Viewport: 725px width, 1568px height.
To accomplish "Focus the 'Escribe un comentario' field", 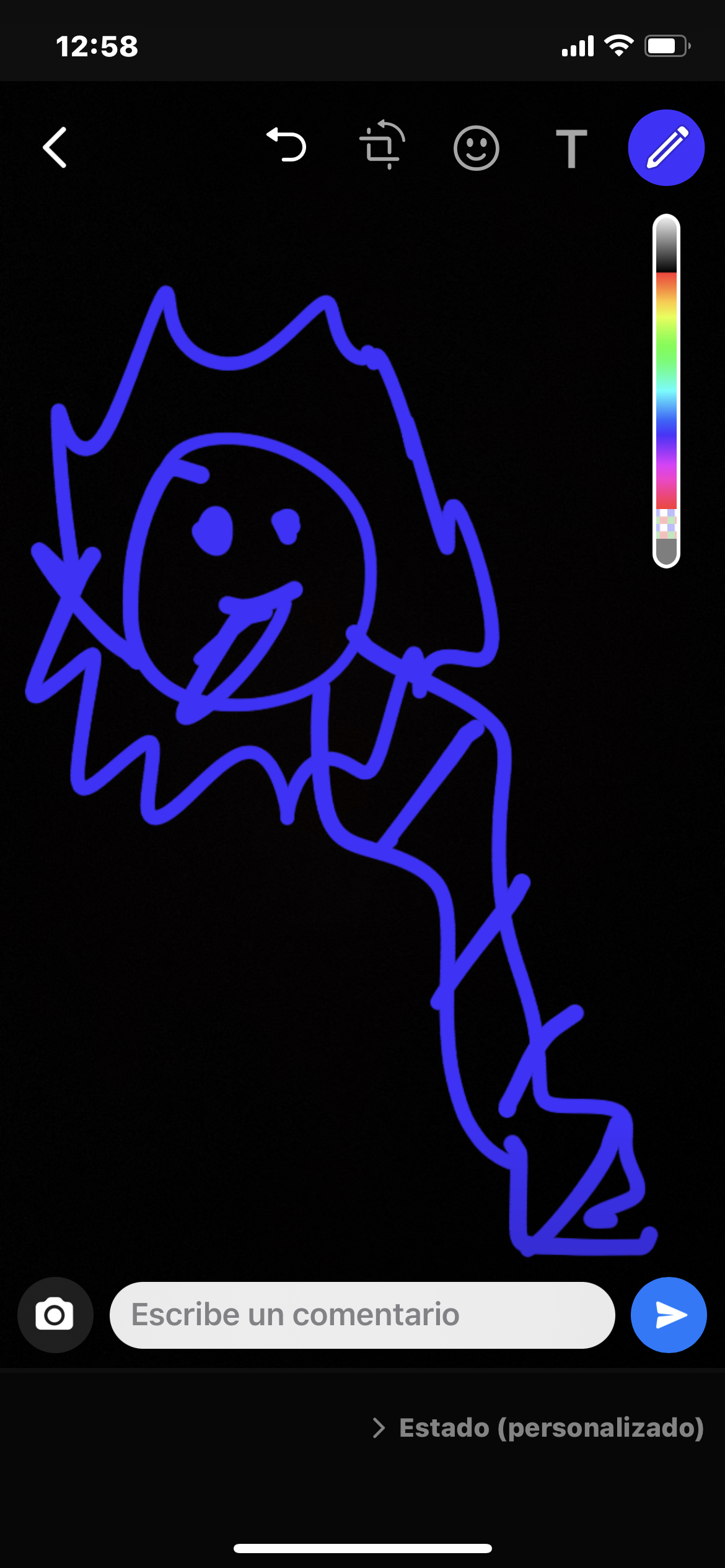I will pyautogui.click(x=362, y=1315).
